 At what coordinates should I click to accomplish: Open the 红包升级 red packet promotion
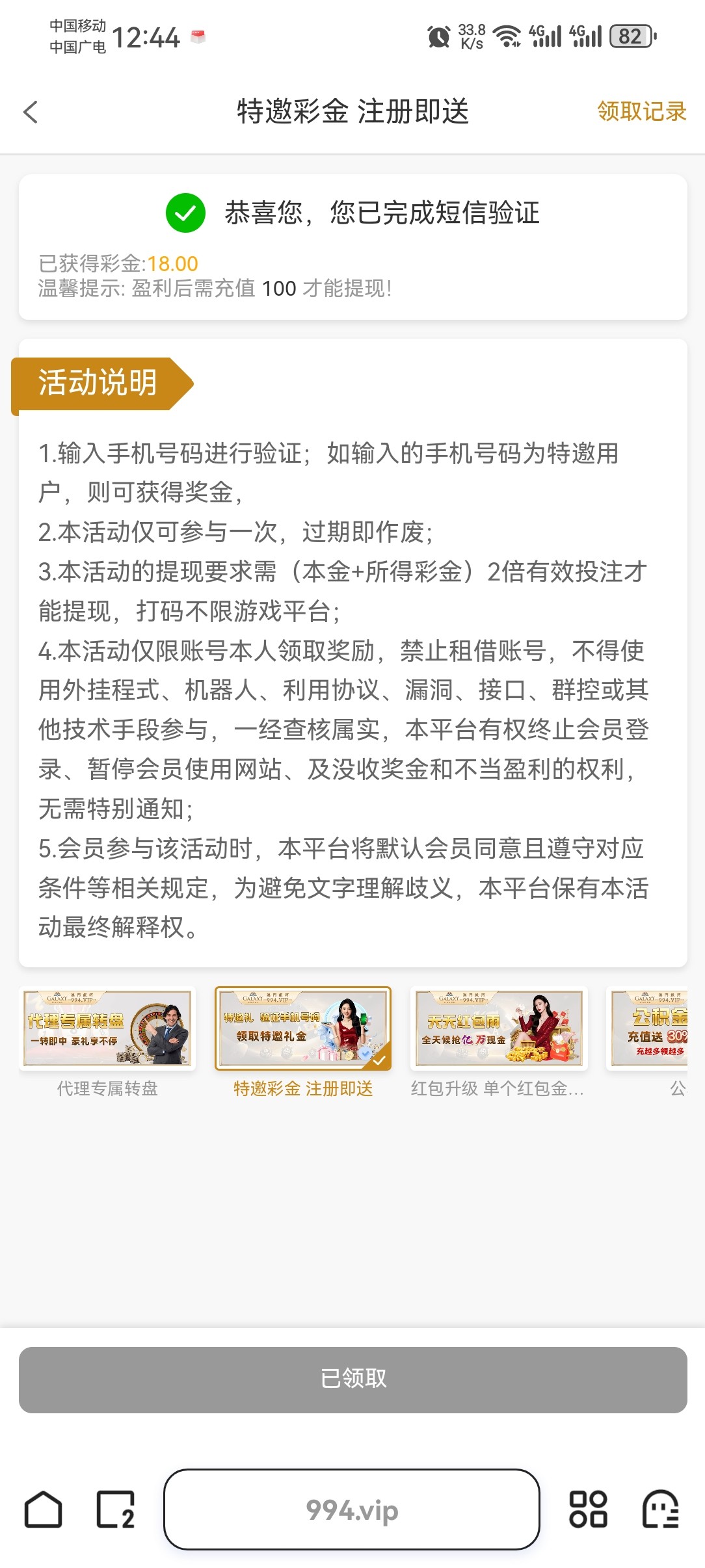(499, 1028)
